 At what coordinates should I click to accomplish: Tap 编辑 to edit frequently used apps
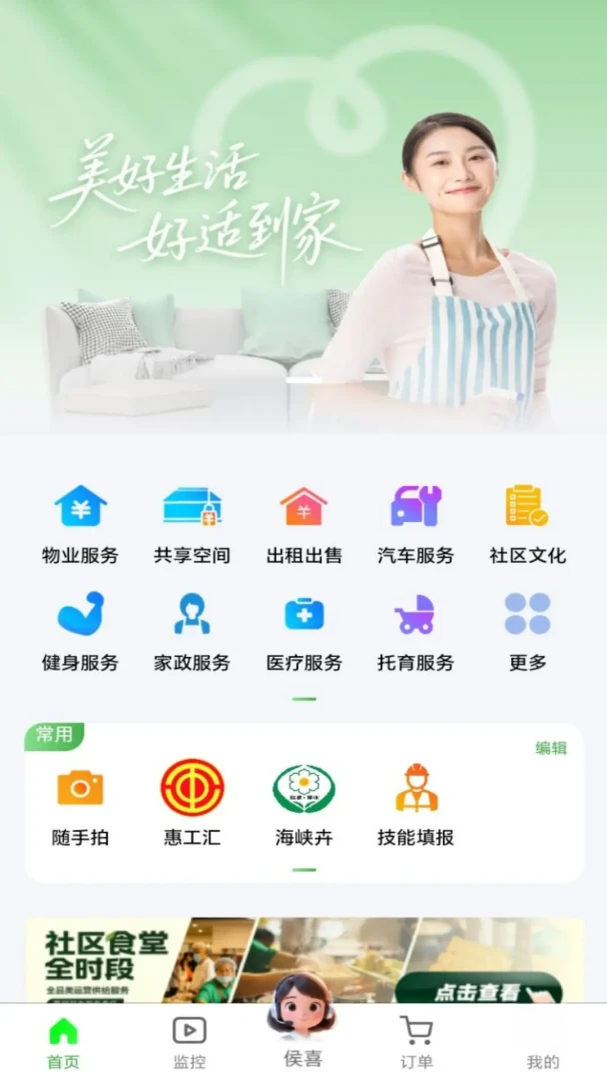551,748
